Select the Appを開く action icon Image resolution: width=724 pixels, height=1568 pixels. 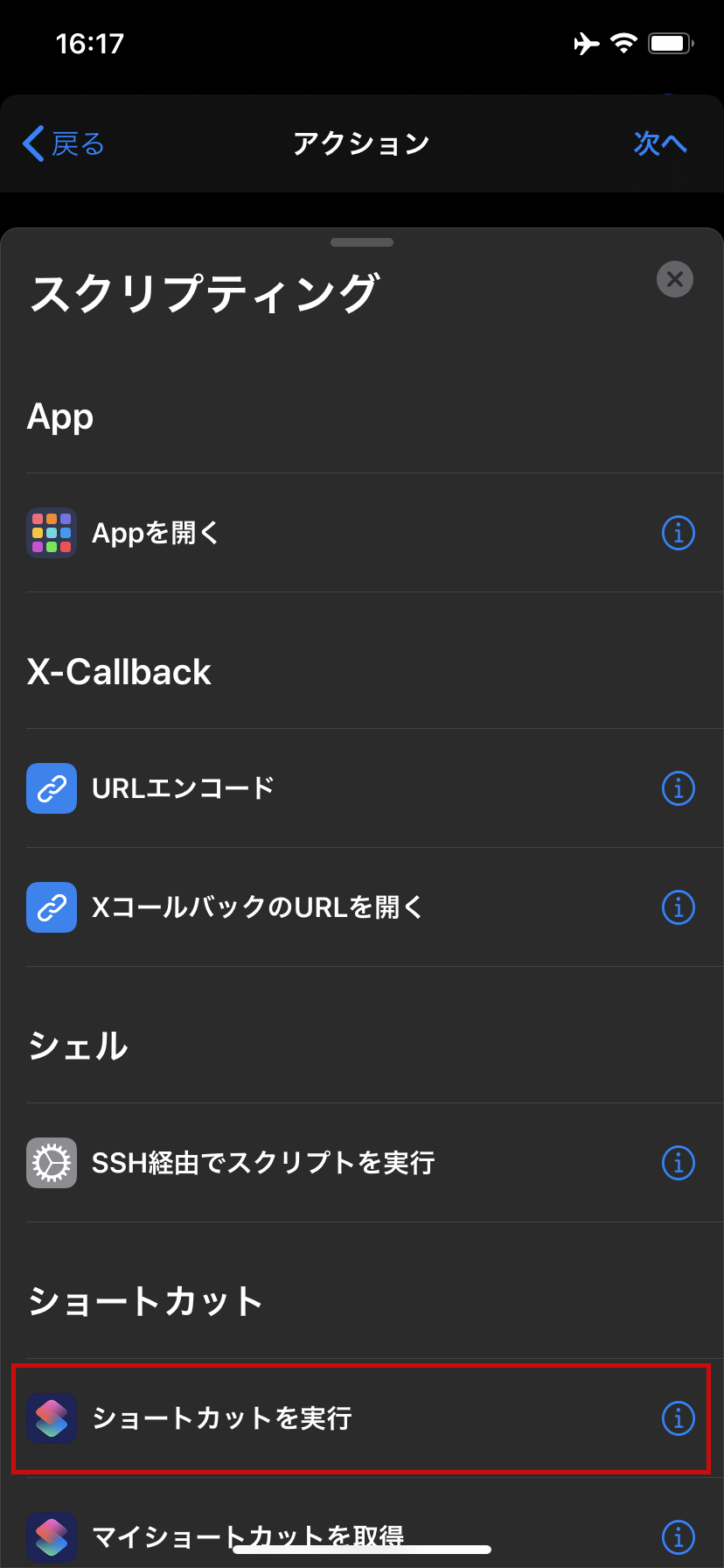click(52, 533)
